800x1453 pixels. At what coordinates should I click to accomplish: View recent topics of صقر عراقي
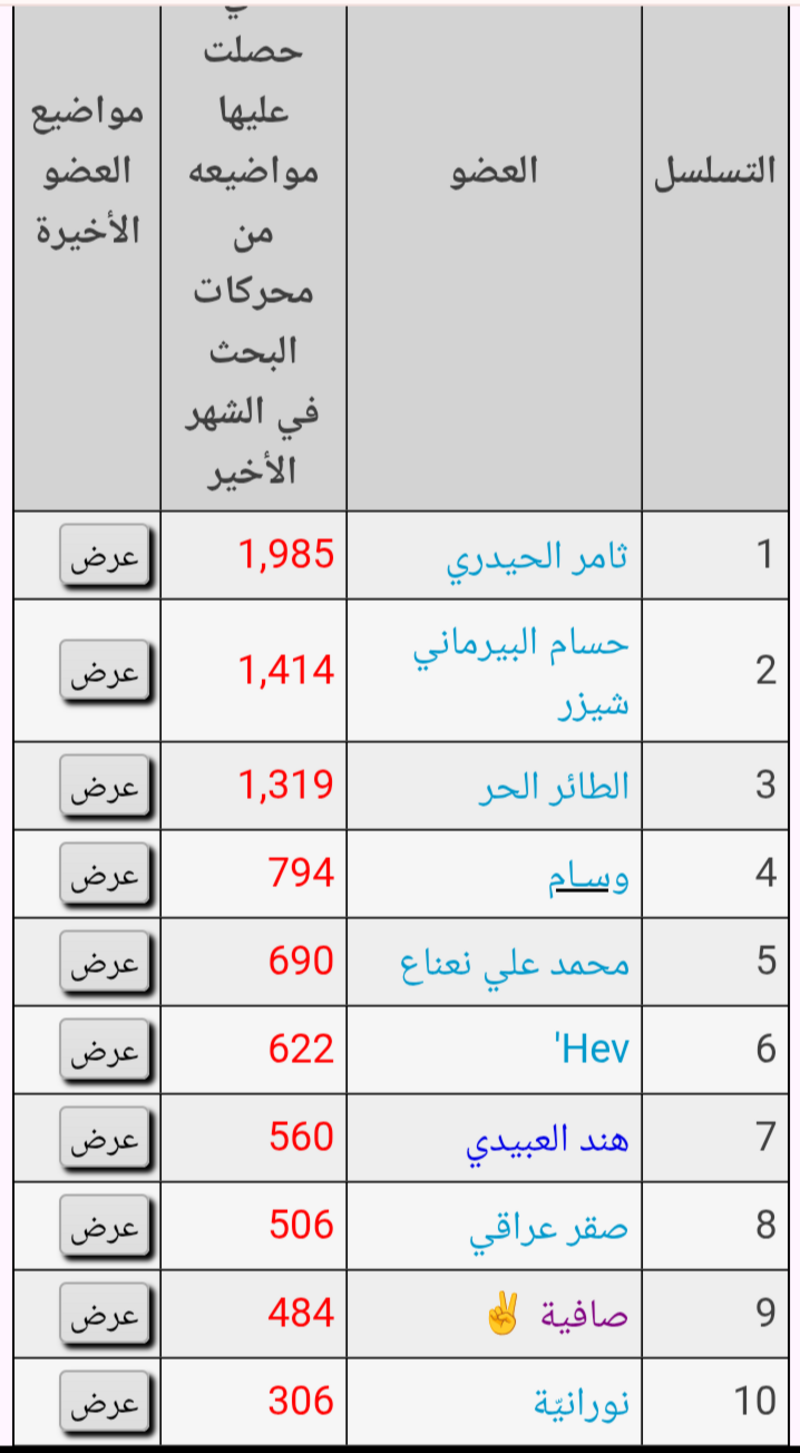point(104,1225)
